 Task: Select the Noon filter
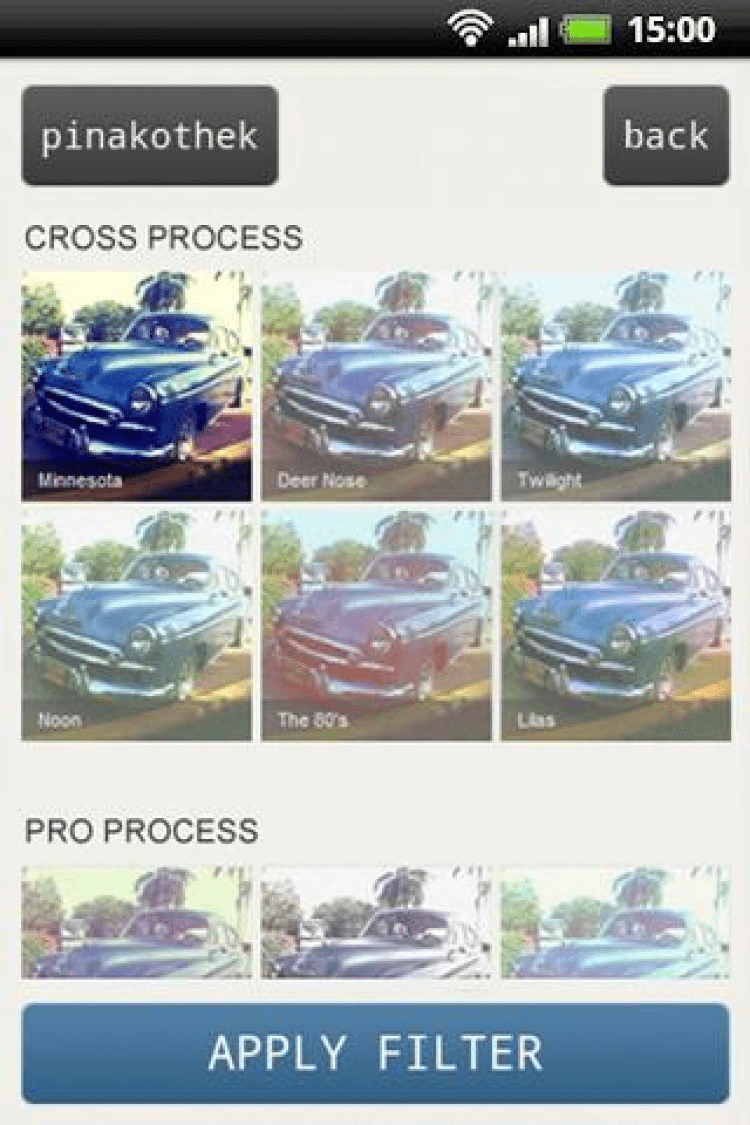pyautogui.click(x=137, y=626)
